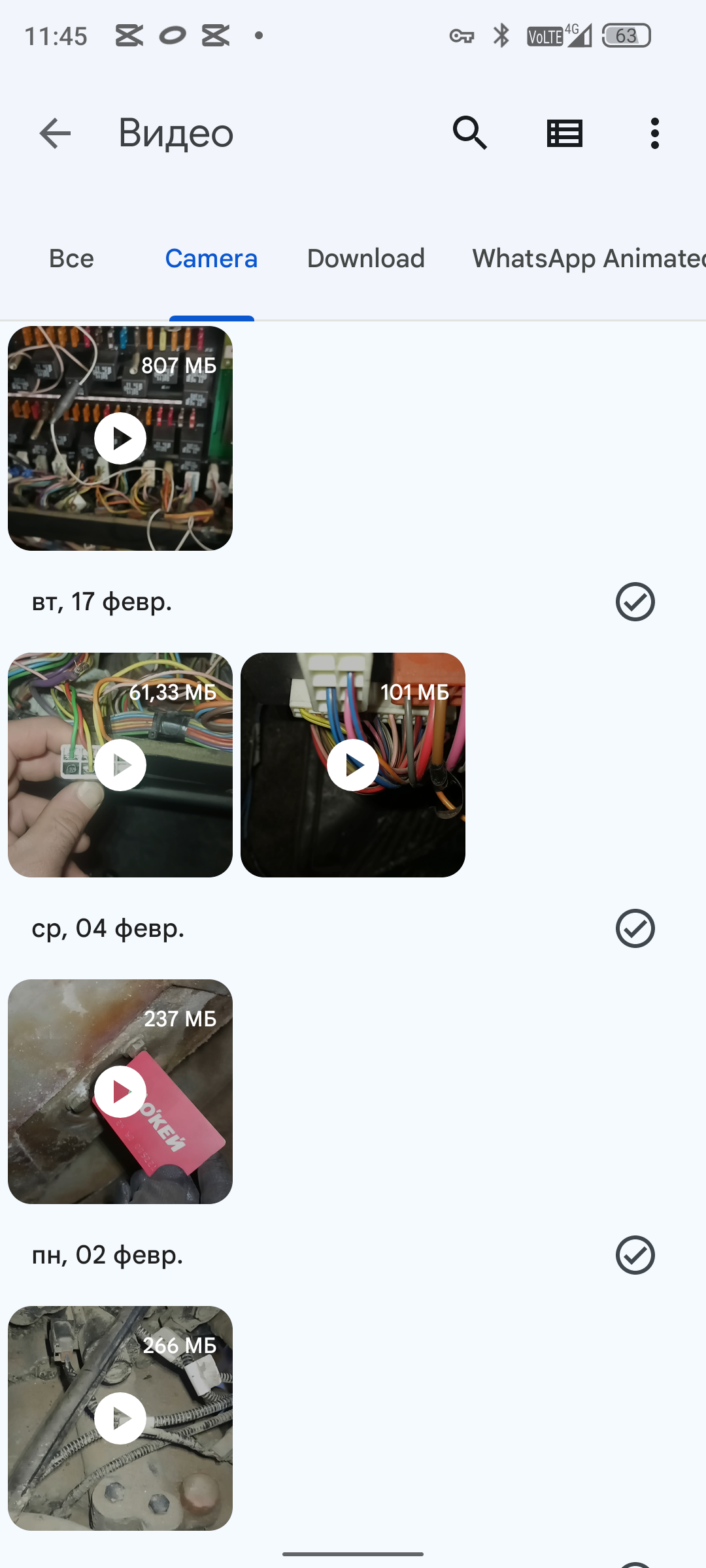
Task: Open search in the Видео folder
Action: point(469,133)
